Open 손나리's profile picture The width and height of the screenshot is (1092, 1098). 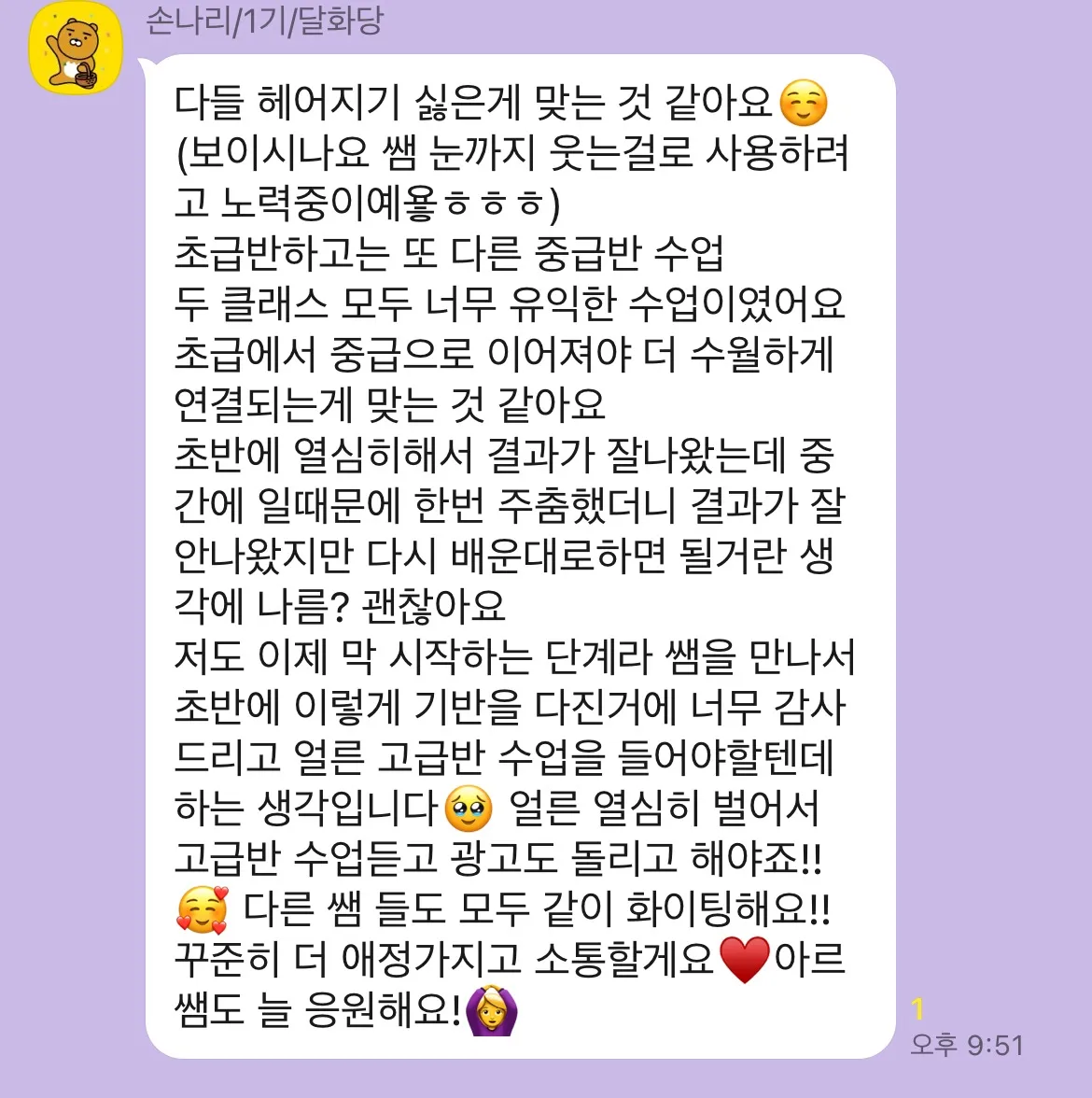[x=76, y=49]
